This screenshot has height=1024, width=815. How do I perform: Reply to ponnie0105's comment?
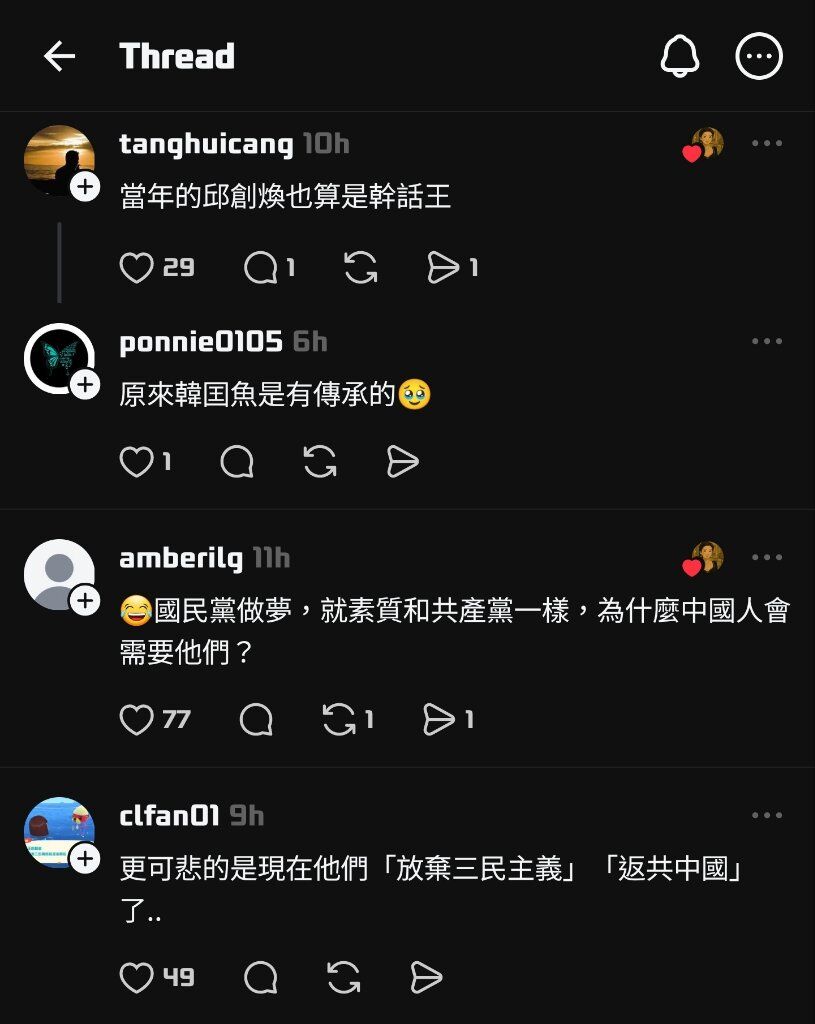[x=237, y=462]
